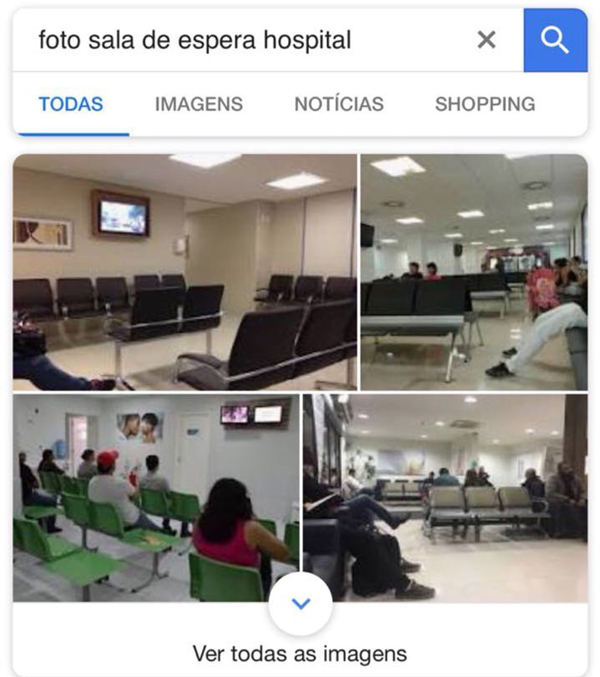Tap the blue search magnifier button
This screenshot has height=677, width=600.
coord(555,40)
